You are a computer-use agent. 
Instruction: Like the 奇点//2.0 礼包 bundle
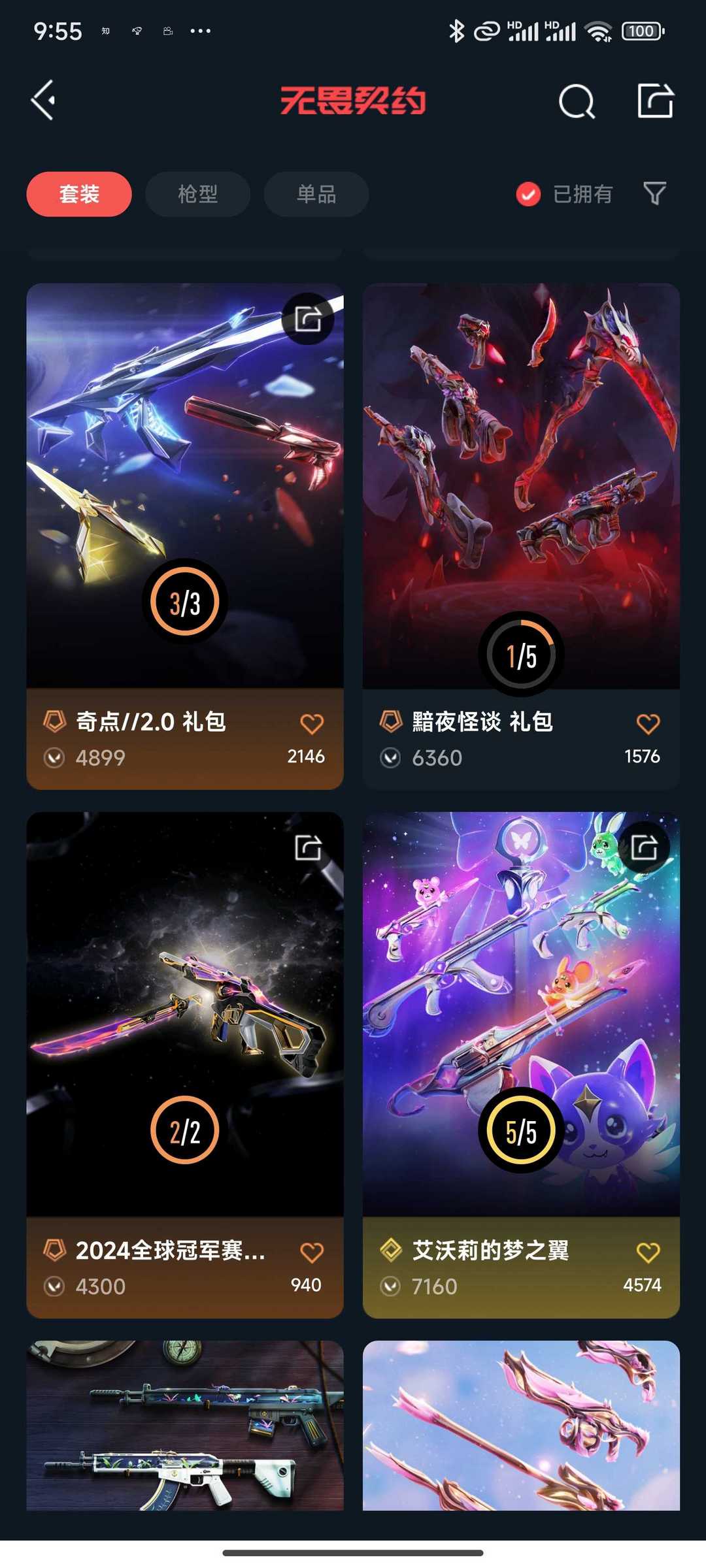click(311, 724)
